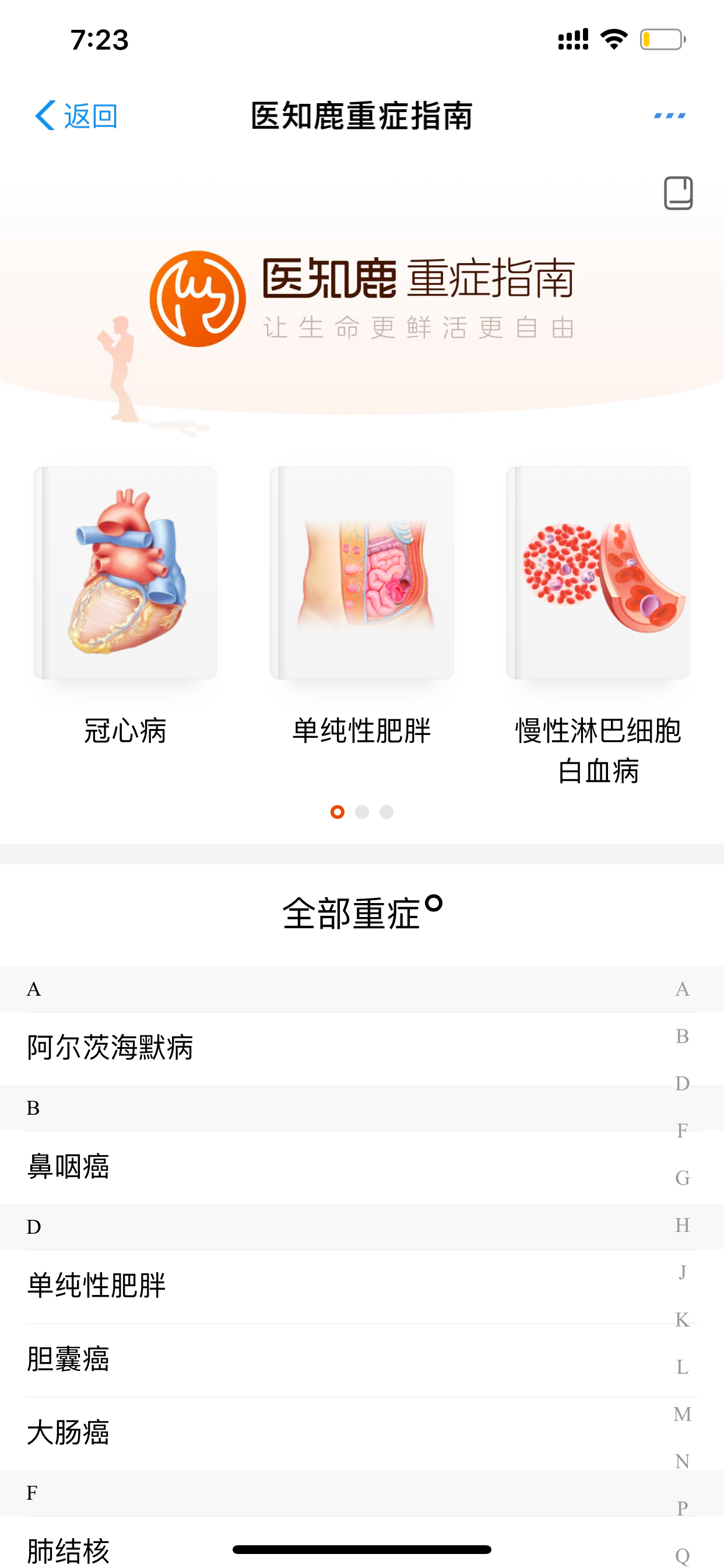The image size is (724, 1568).
Task: Open 胆囊癌 from the list
Action: [x=362, y=1359]
